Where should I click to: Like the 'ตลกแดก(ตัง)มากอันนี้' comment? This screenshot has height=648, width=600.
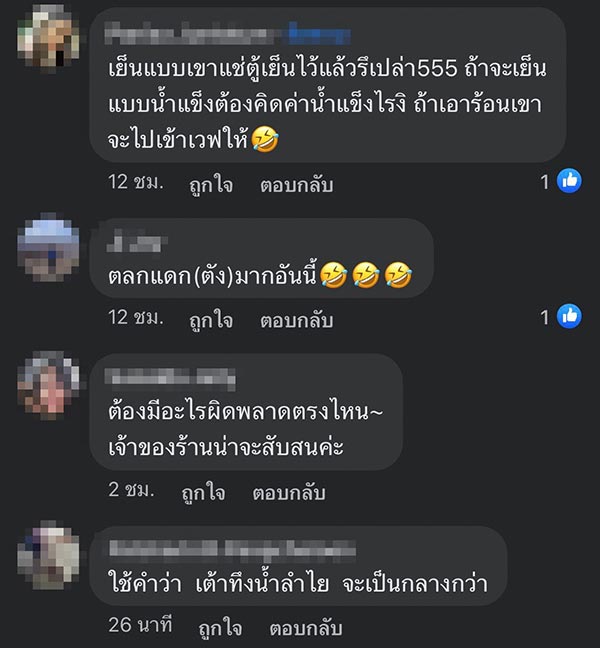pos(210,320)
